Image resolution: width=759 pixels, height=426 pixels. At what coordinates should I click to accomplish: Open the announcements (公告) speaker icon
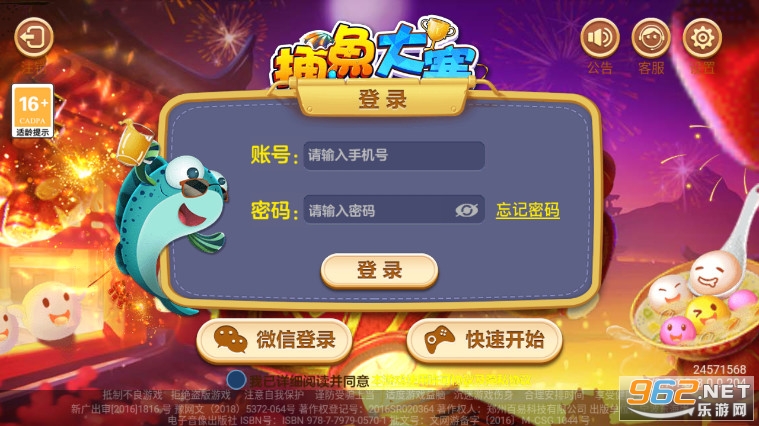pyautogui.click(x=600, y=37)
